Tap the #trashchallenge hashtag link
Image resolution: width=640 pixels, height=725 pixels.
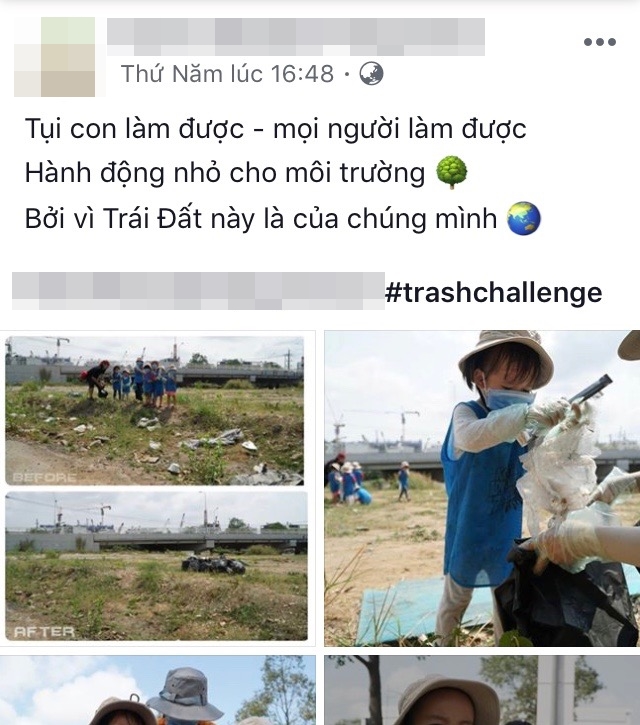click(x=493, y=292)
